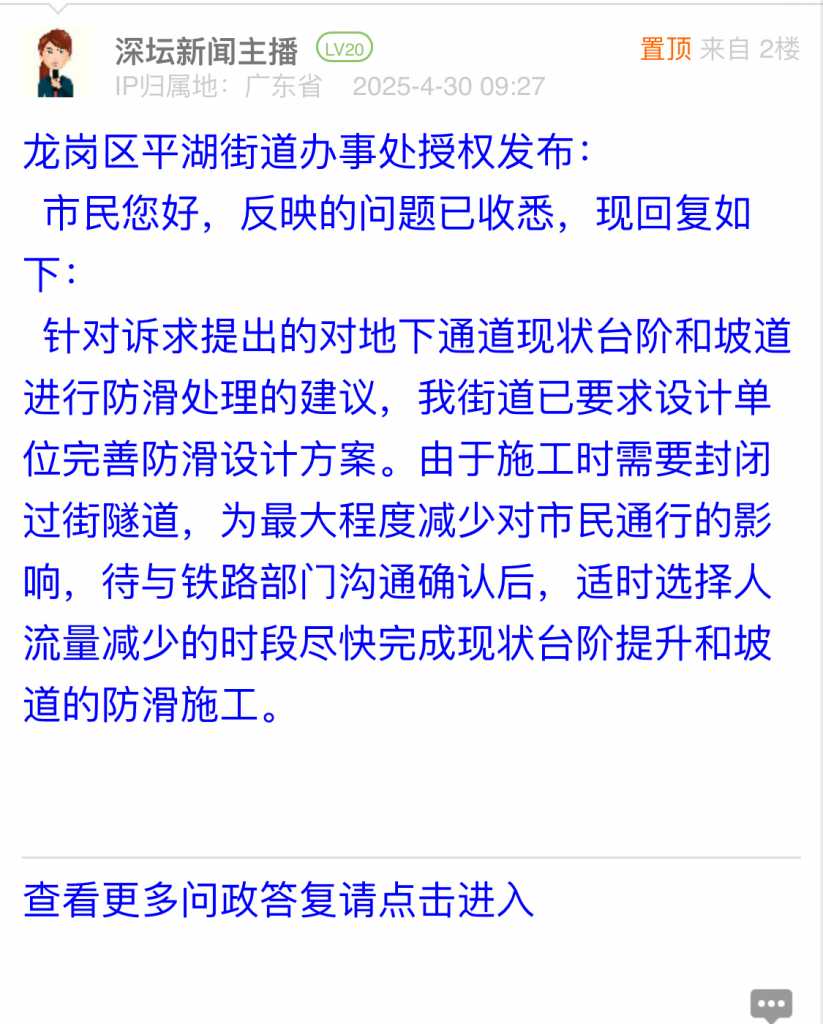The height and width of the screenshot is (1024, 823).
Task: Open the 查看更多问政答复请点击进入 link
Action: (278, 900)
